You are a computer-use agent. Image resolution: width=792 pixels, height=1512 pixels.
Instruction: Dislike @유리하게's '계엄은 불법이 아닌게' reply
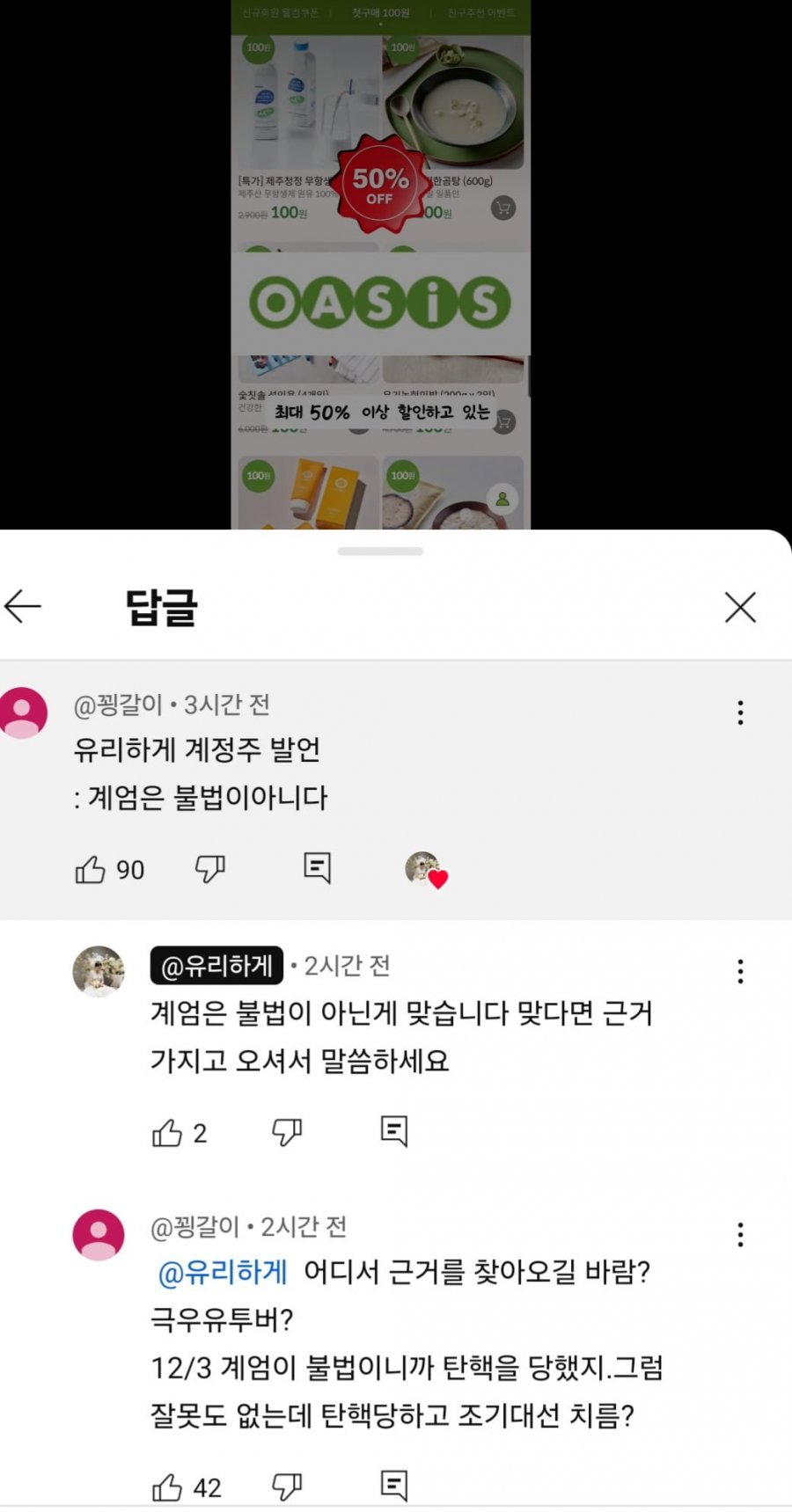287,1132
